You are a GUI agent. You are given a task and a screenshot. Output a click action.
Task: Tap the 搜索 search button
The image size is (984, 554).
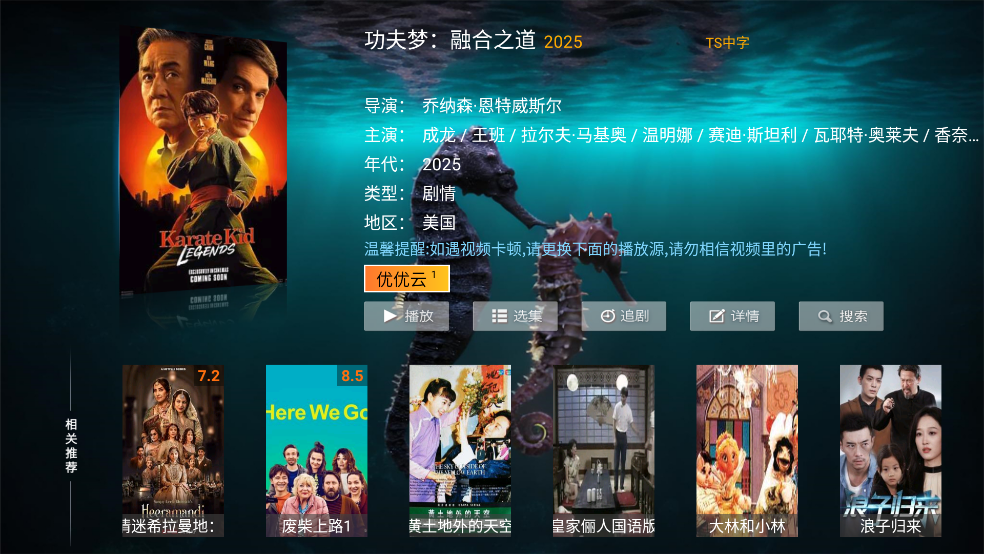[841, 316]
